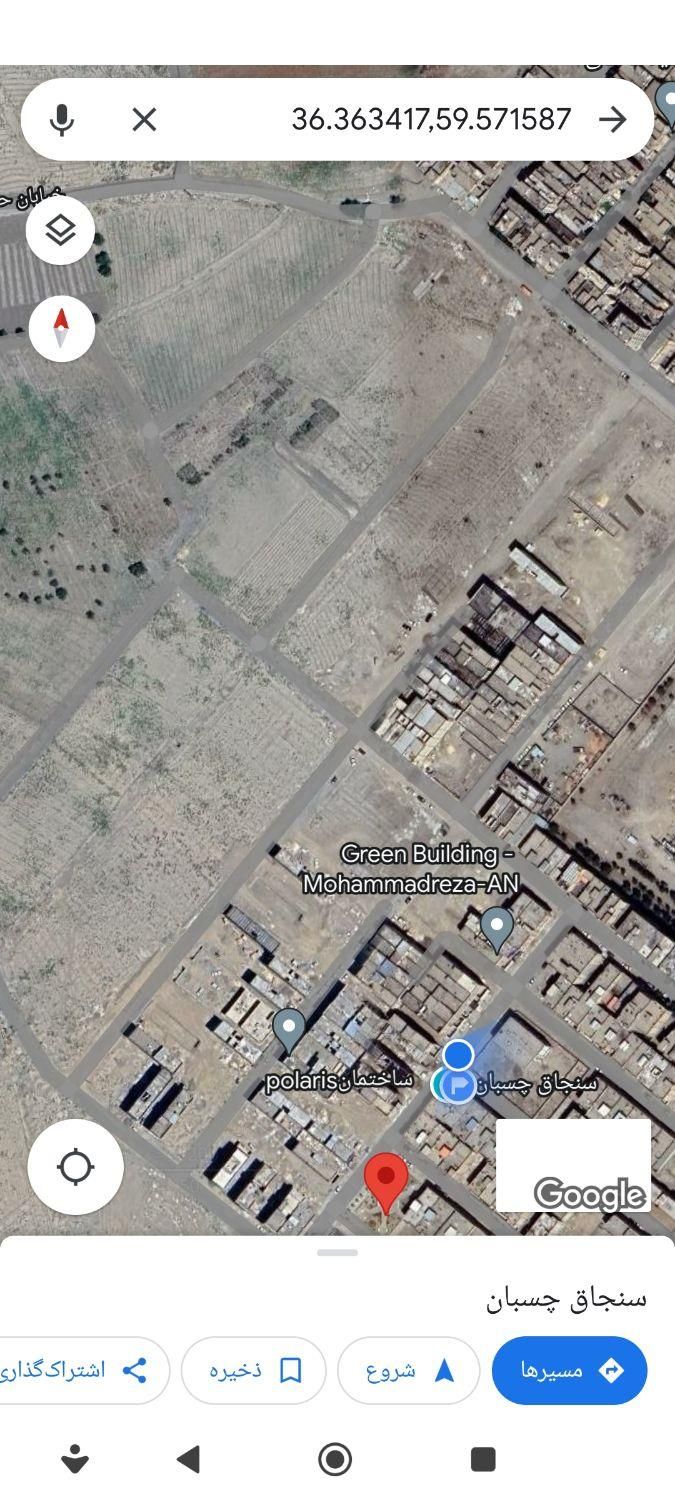The image size is (675, 1500).
Task: Open the polaris building place marker
Action: click(289, 1028)
